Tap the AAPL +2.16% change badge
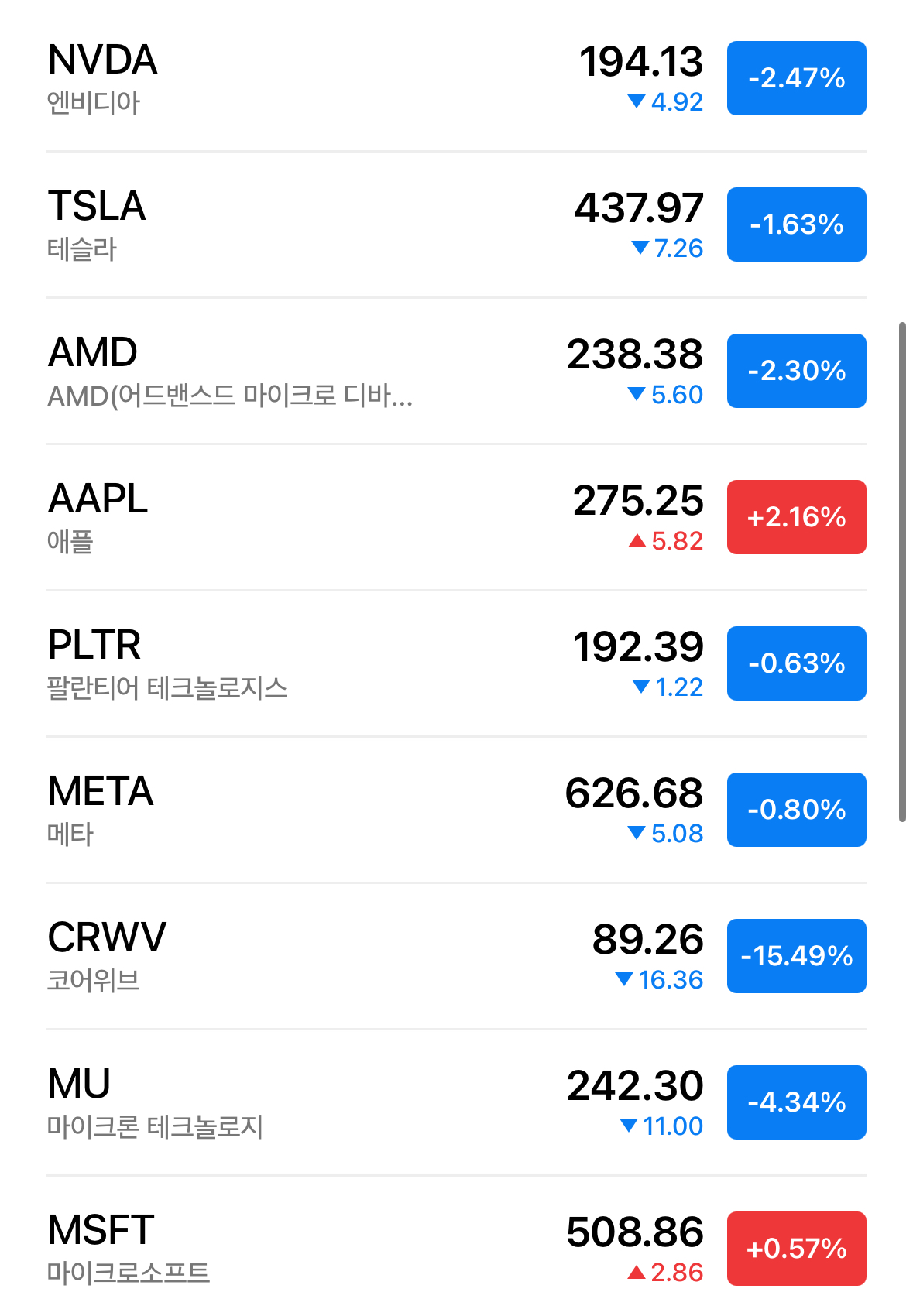 (796, 517)
